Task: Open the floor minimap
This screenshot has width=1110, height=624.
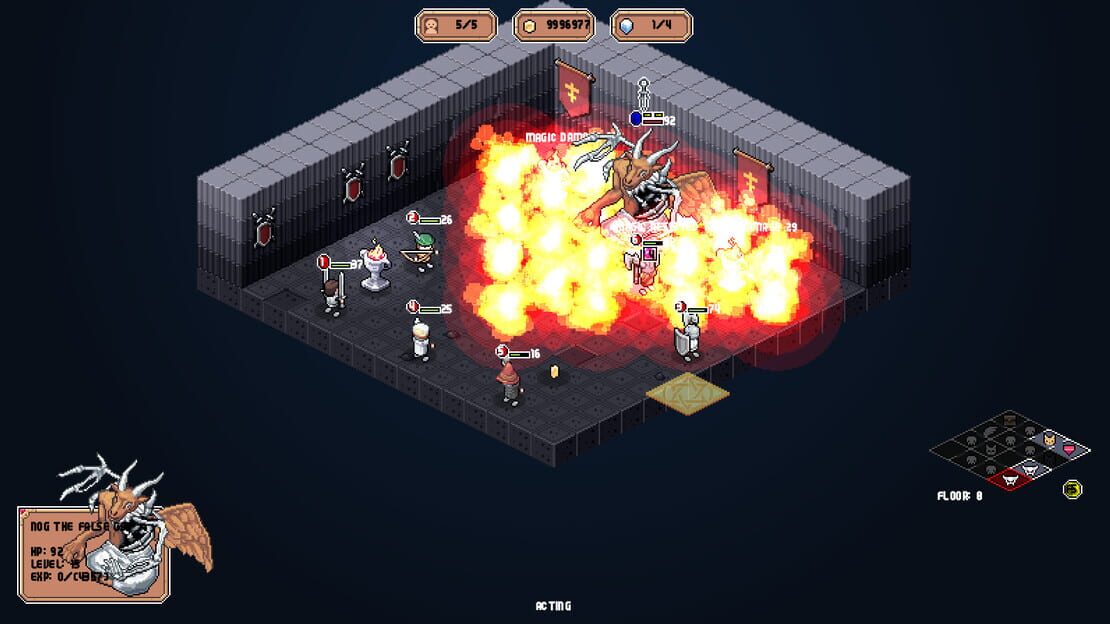Action: pyautogui.click(x=1009, y=451)
